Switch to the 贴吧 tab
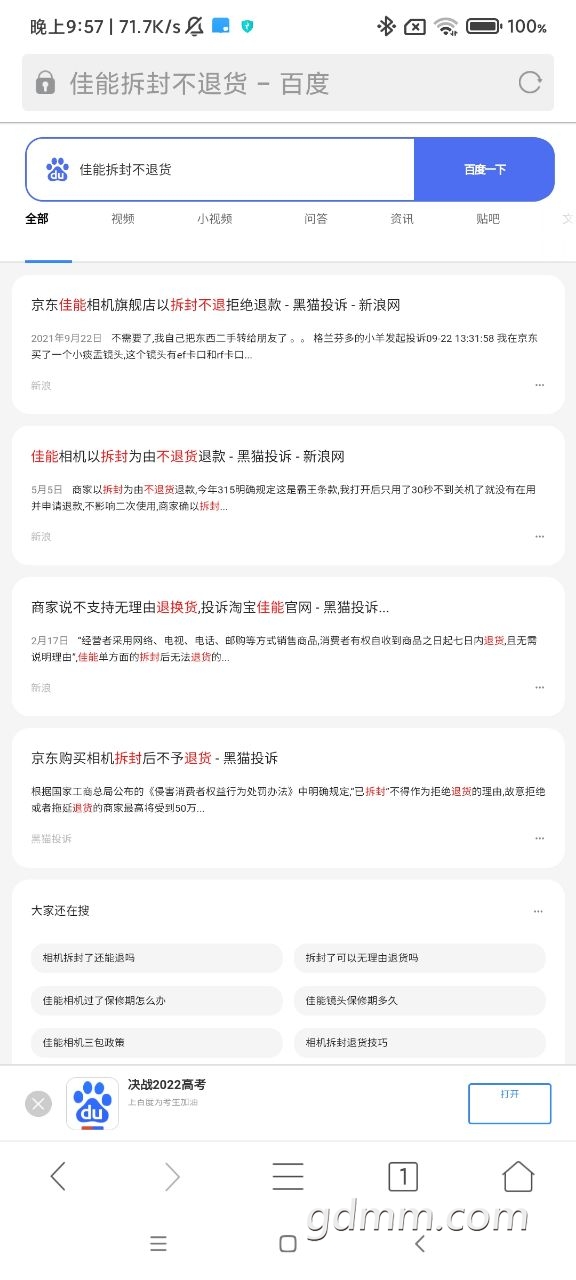The height and width of the screenshot is (1280, 576). click(488, 219)
